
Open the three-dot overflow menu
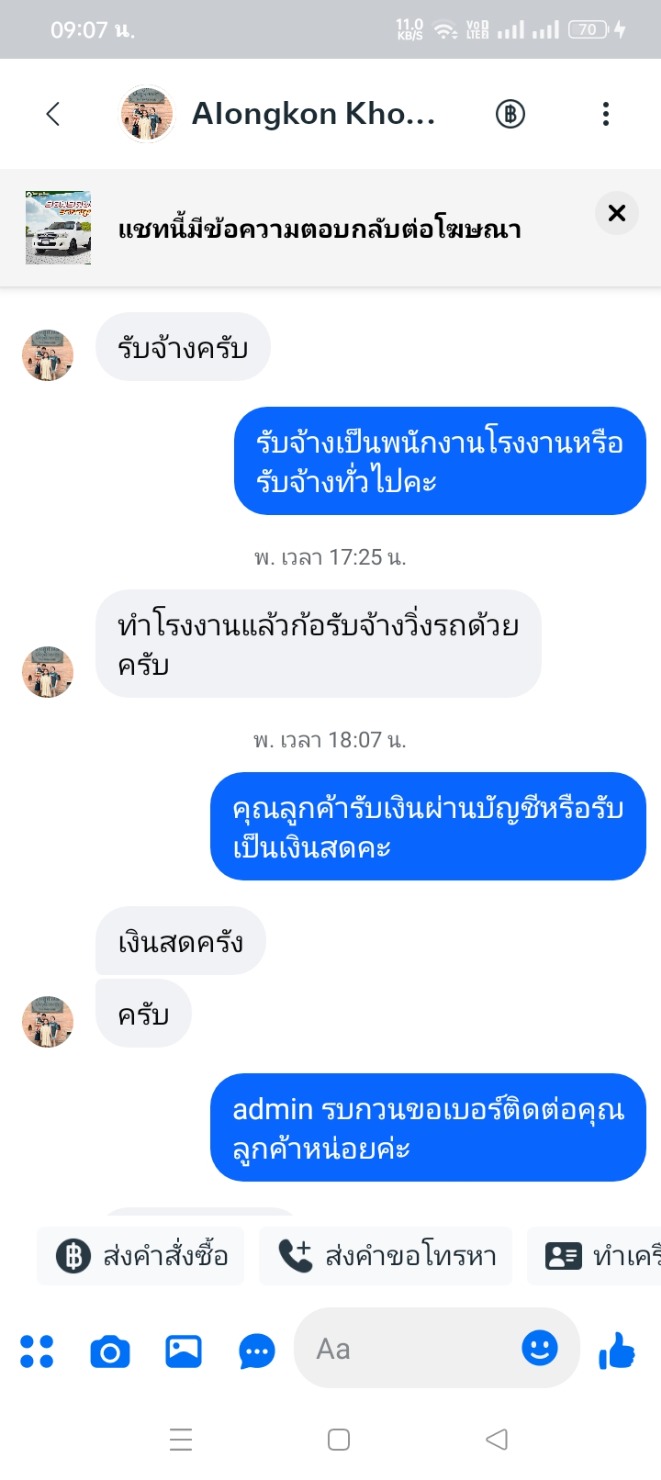pos(605,114)
